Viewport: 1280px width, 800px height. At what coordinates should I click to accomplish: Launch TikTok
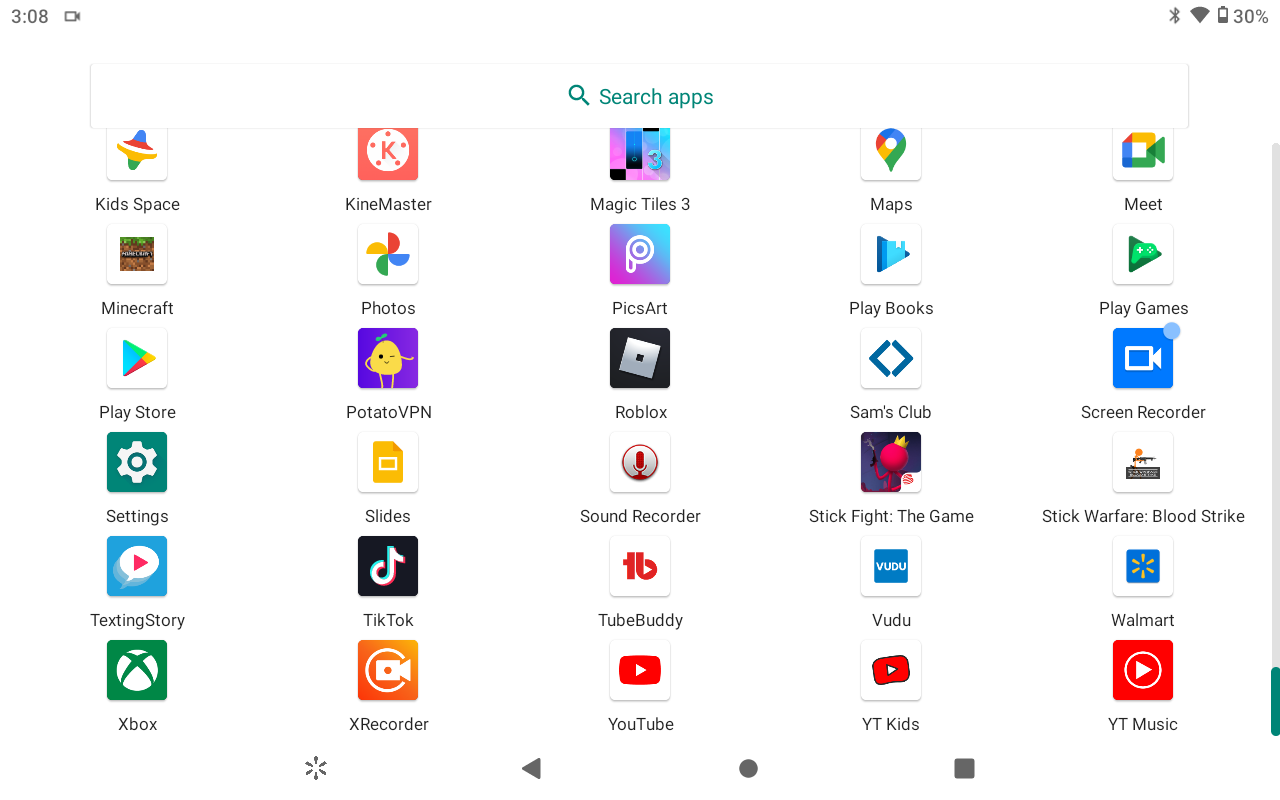coord(388,566)
